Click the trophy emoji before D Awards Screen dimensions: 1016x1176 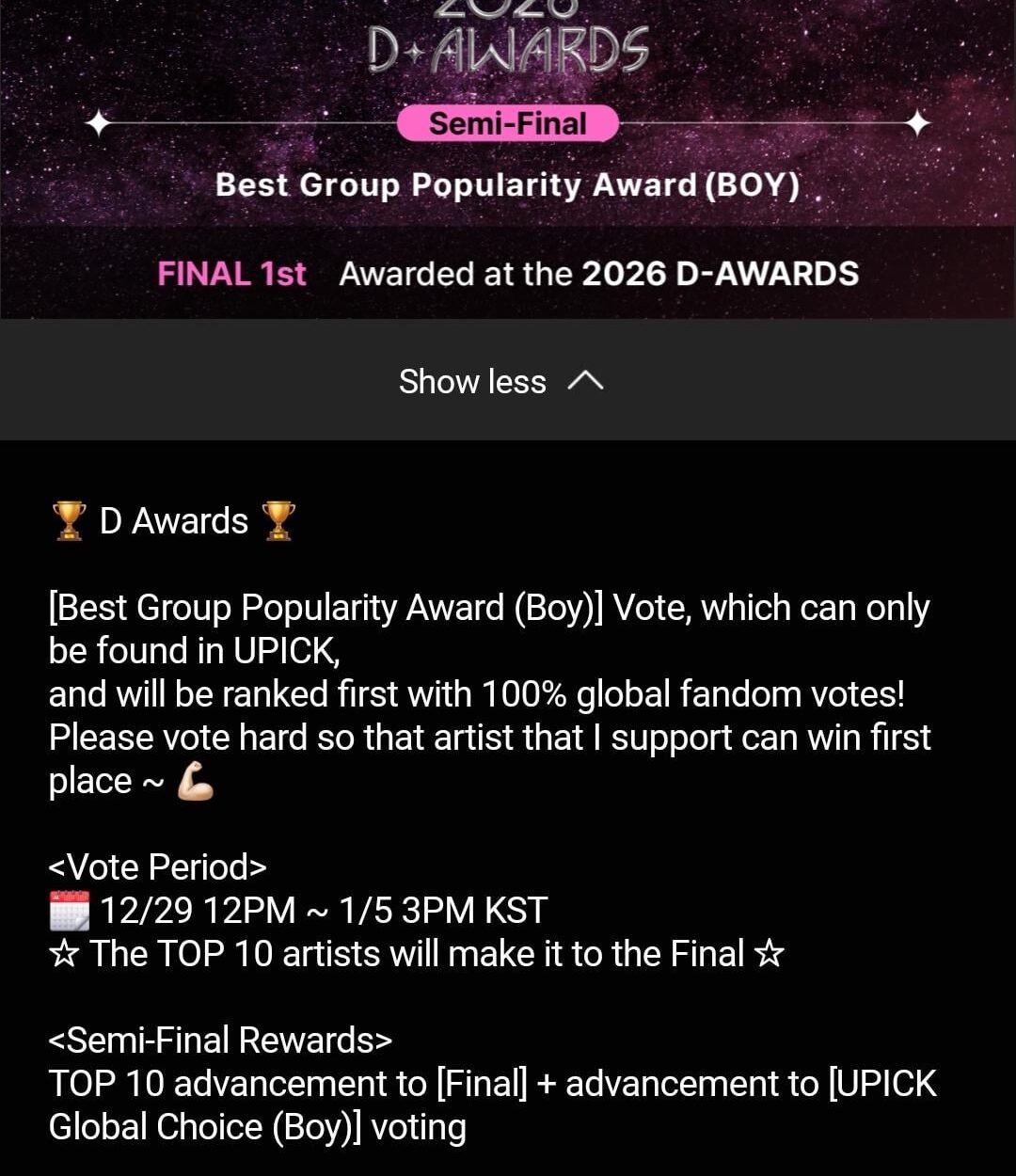point(69,519)
